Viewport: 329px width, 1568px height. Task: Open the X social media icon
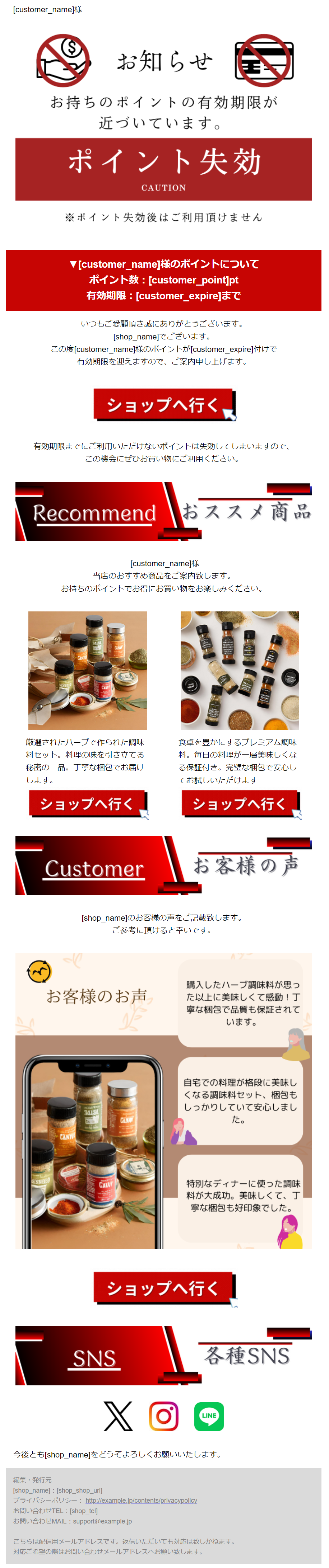click(118, 1416)
